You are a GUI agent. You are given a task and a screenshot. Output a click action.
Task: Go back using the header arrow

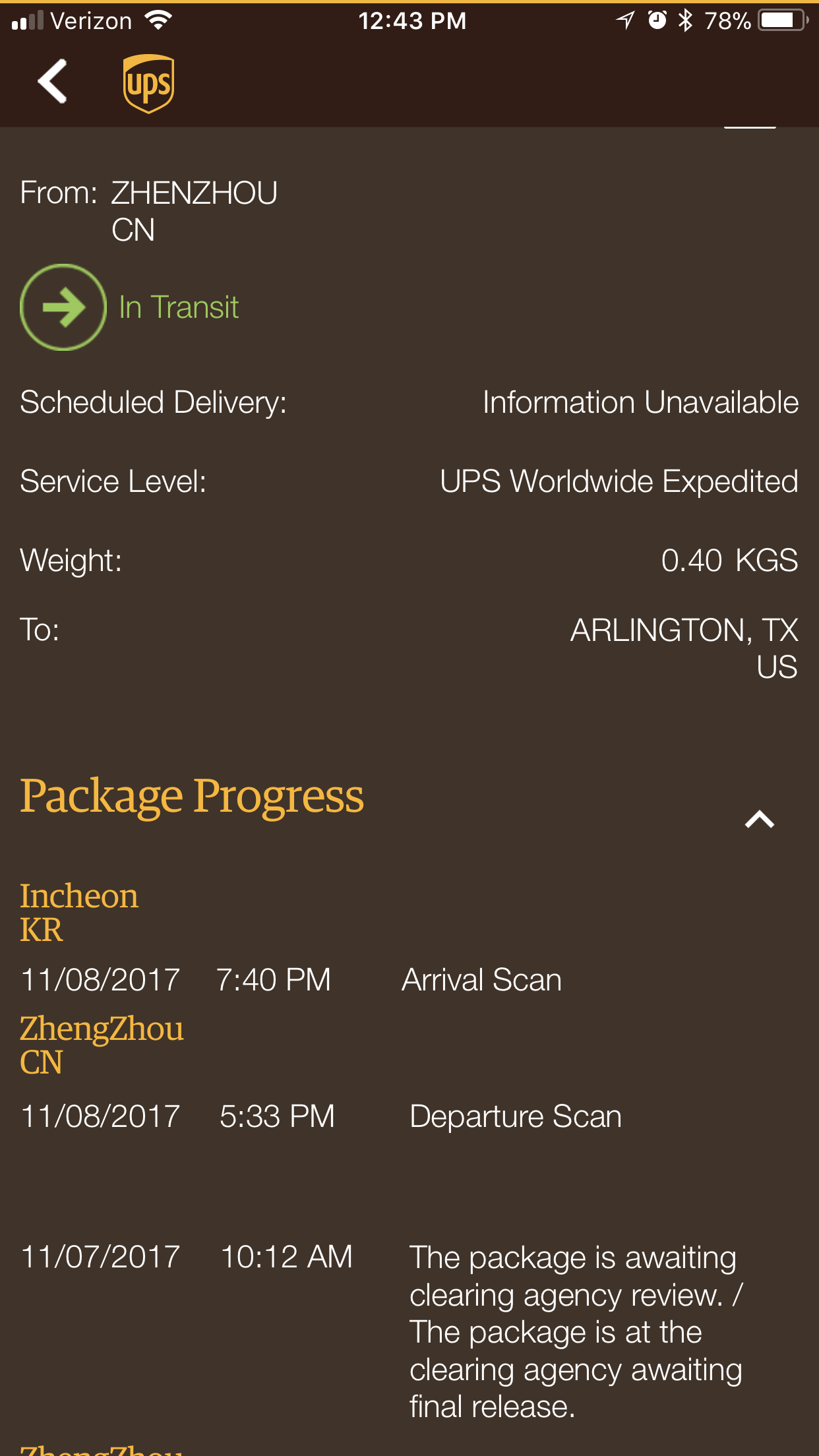click(x=53, y=82)
